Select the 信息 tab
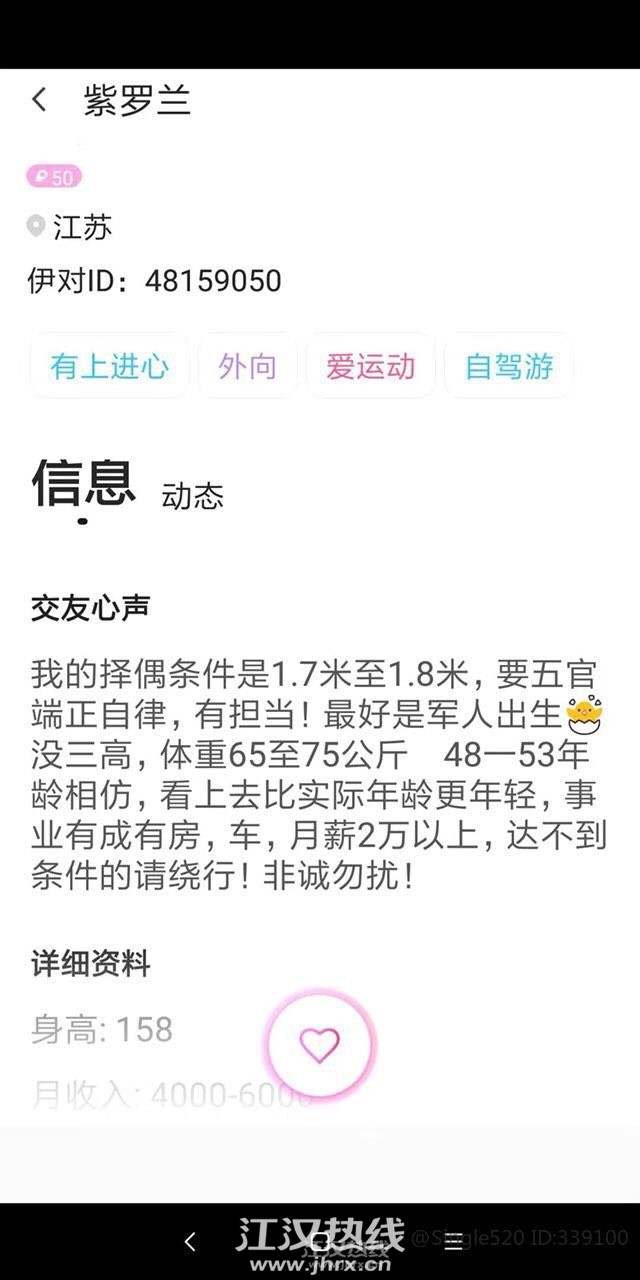 coord(83,483)
